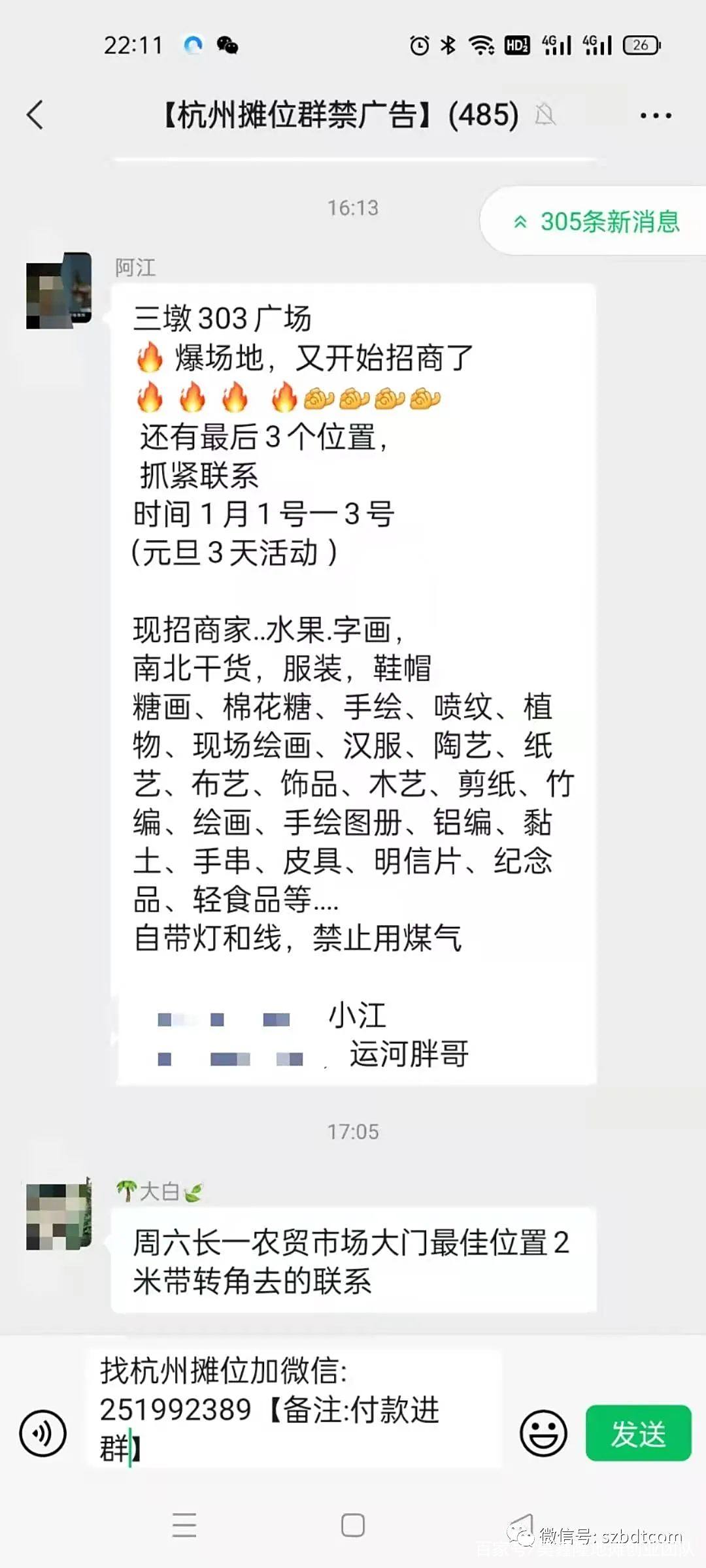Jump to the 305 new messages
706x1568 pixels.
(596, 222)
